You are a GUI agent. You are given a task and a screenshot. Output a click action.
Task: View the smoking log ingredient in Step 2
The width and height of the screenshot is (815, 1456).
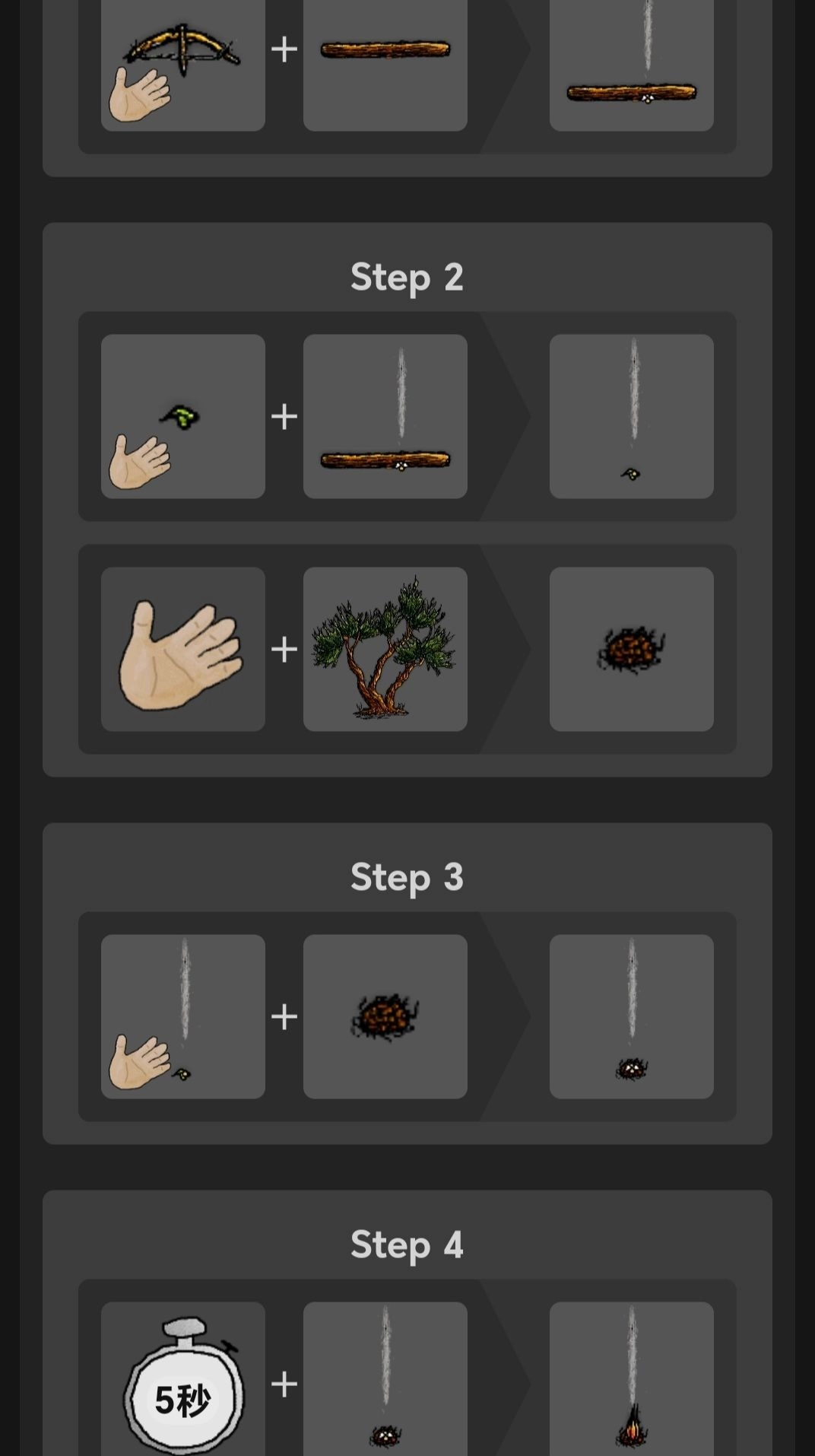(385, 416)
